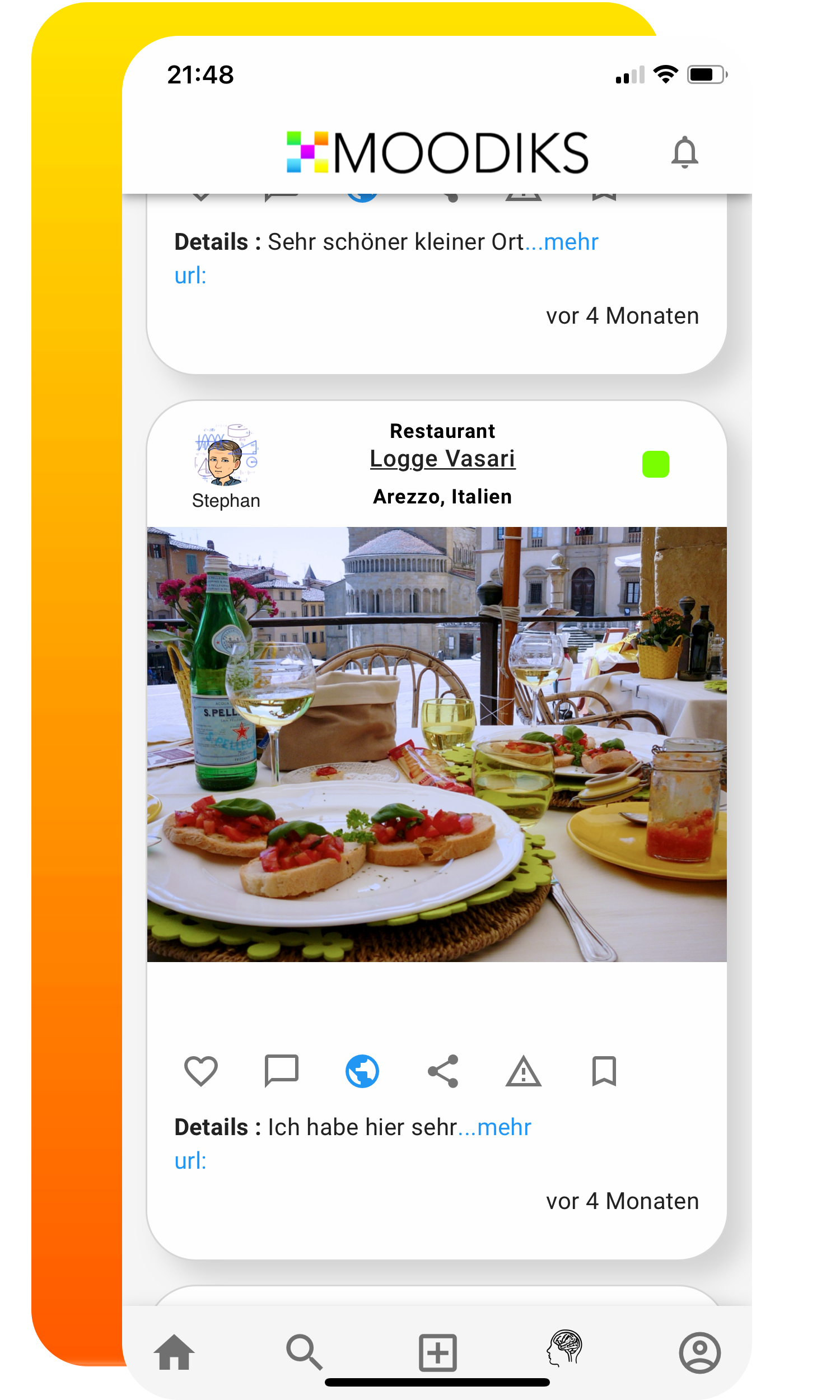Comment on the Logge Vasari post

[x=281, y=1071]
